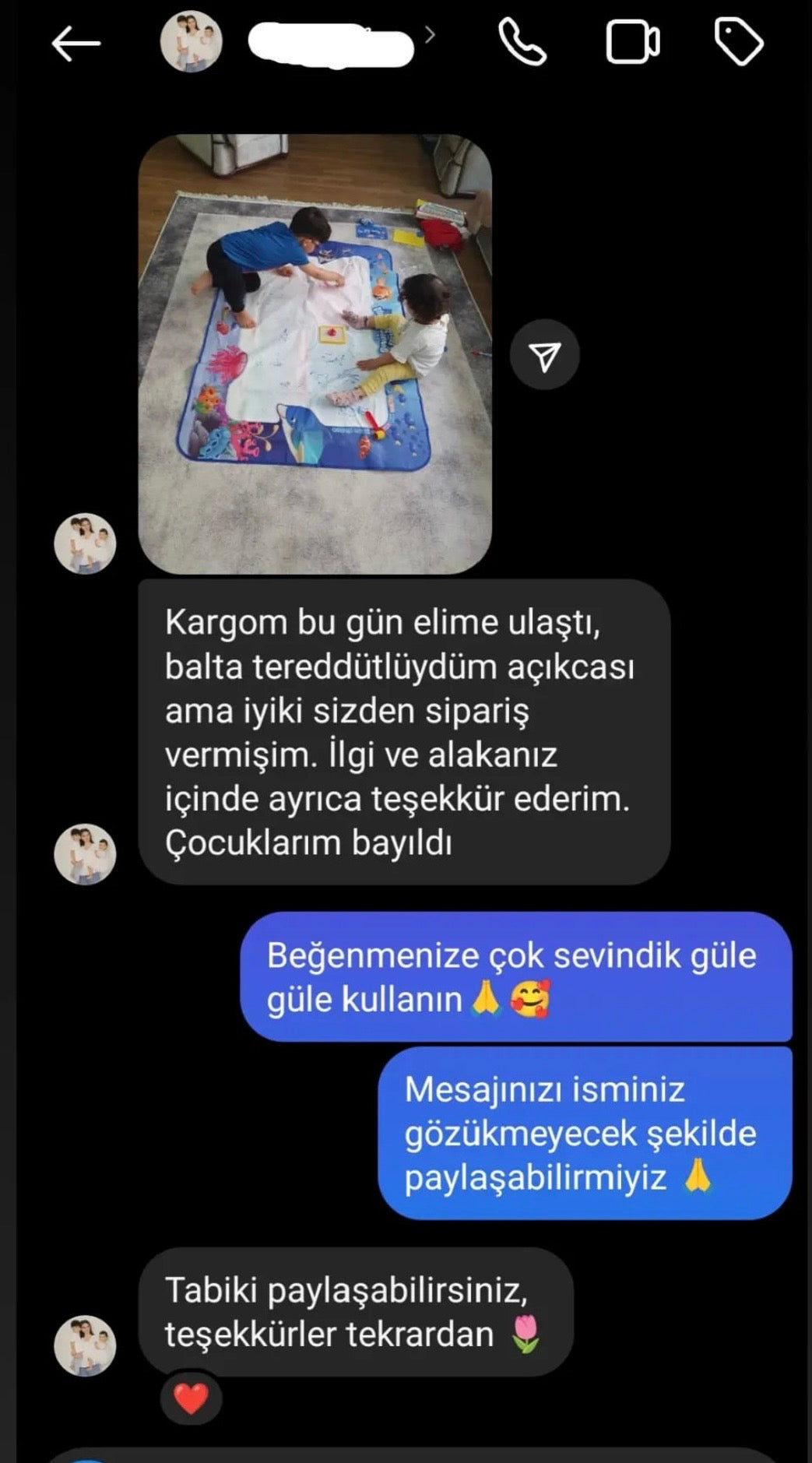
Task: View the heart reaction on last message
Action: (191, 1399)
